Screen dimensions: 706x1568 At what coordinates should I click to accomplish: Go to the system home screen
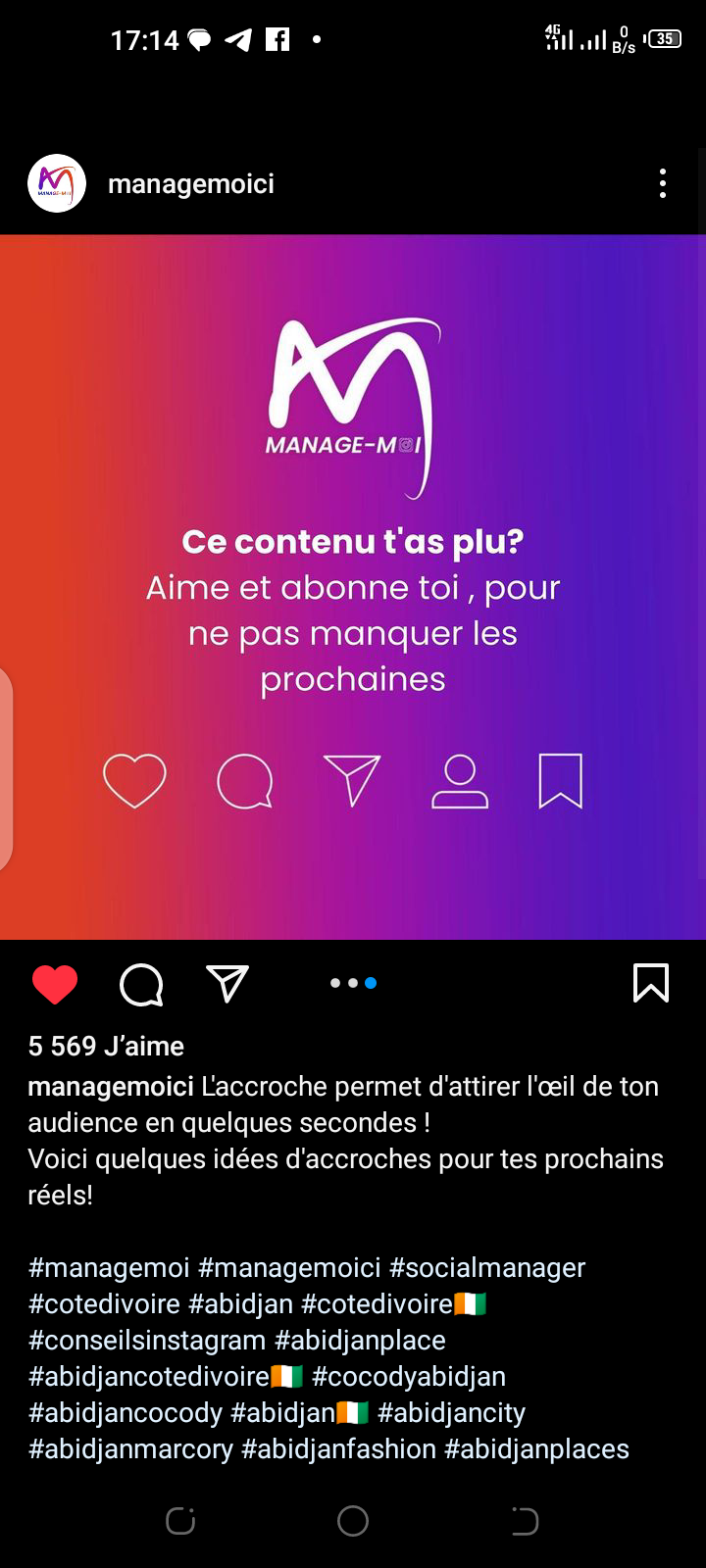point(353,1521)
